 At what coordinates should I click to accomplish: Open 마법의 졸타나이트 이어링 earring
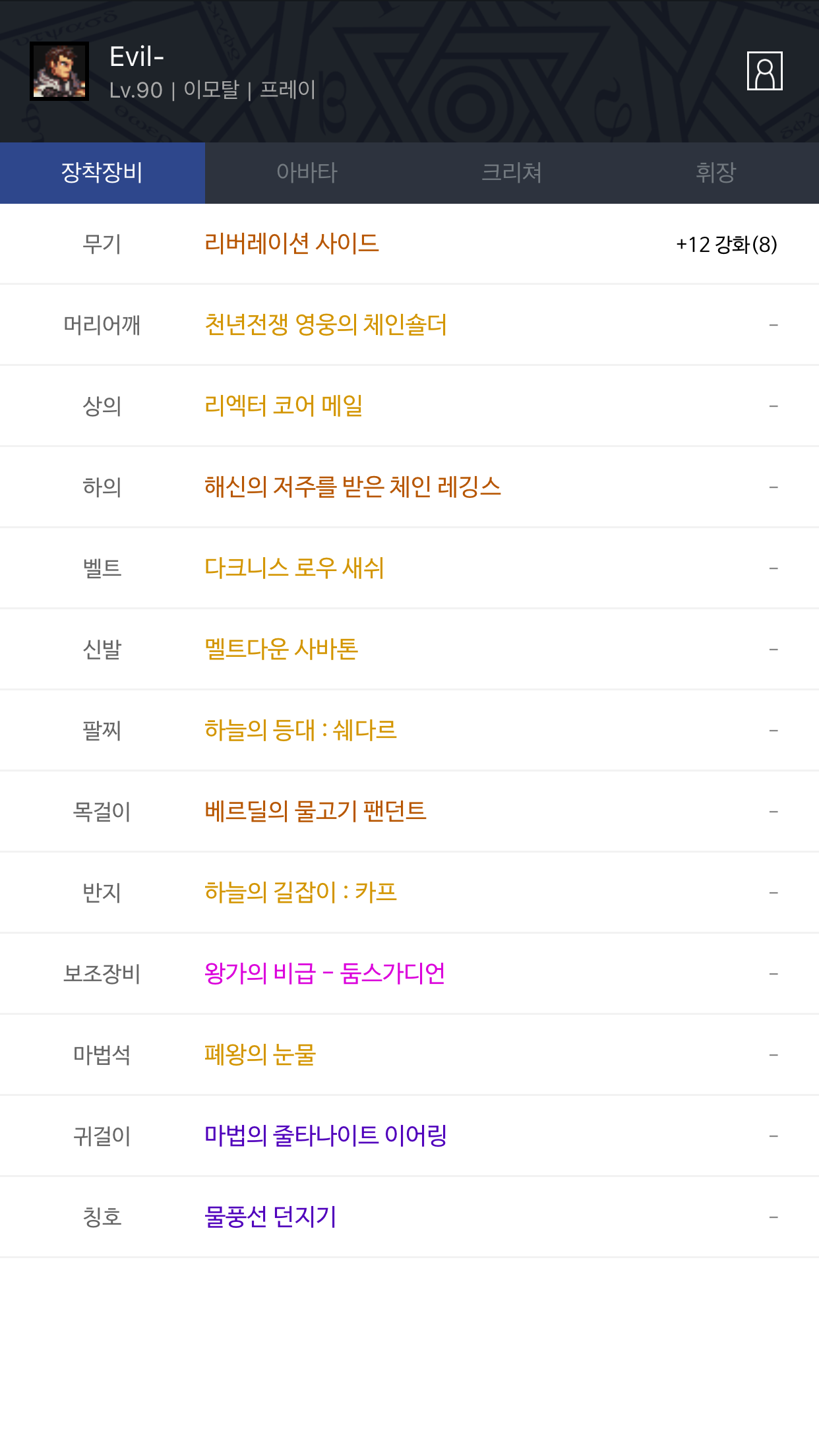[326, 1136]
